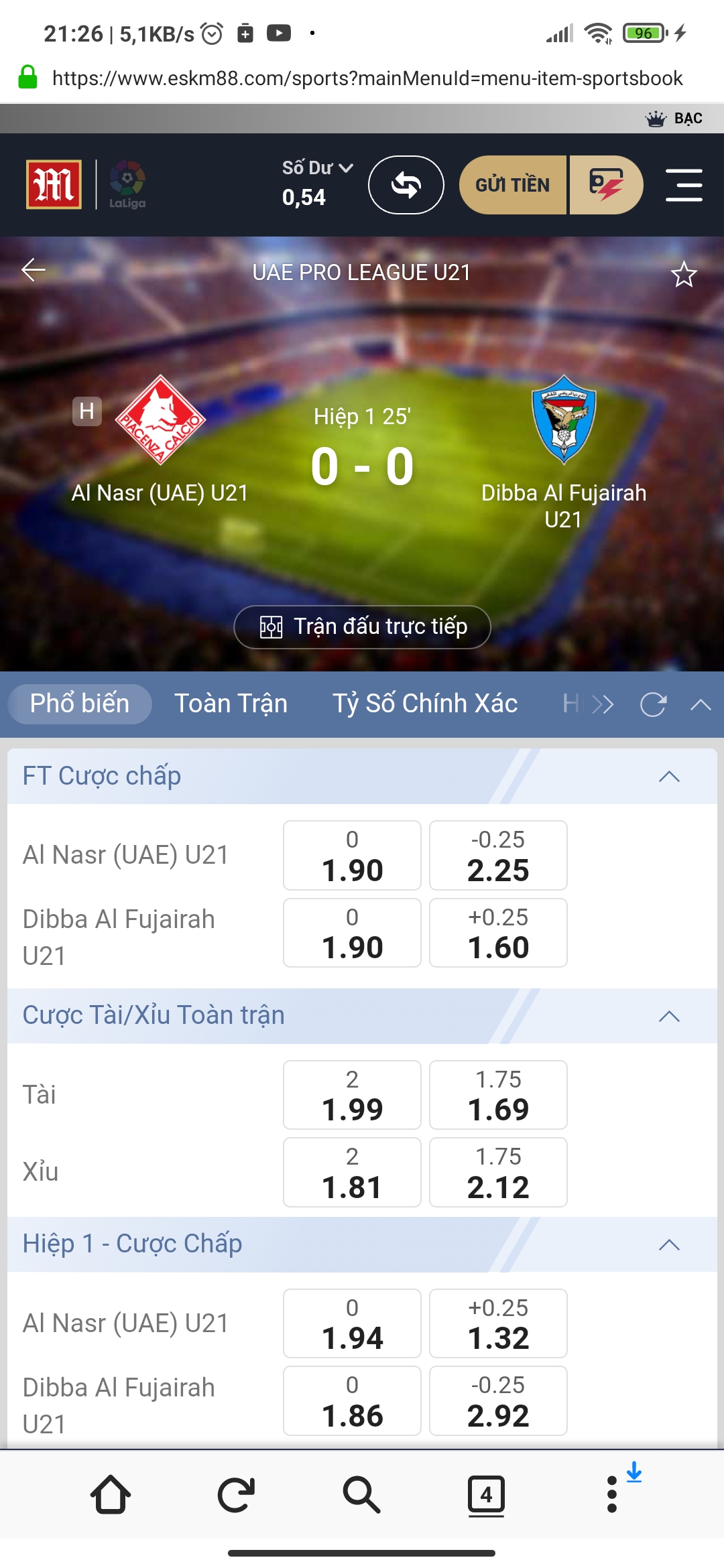Switch to Tỷ Số Chính Xác tab
724x1568 pixels.
(x=425, y=704)
